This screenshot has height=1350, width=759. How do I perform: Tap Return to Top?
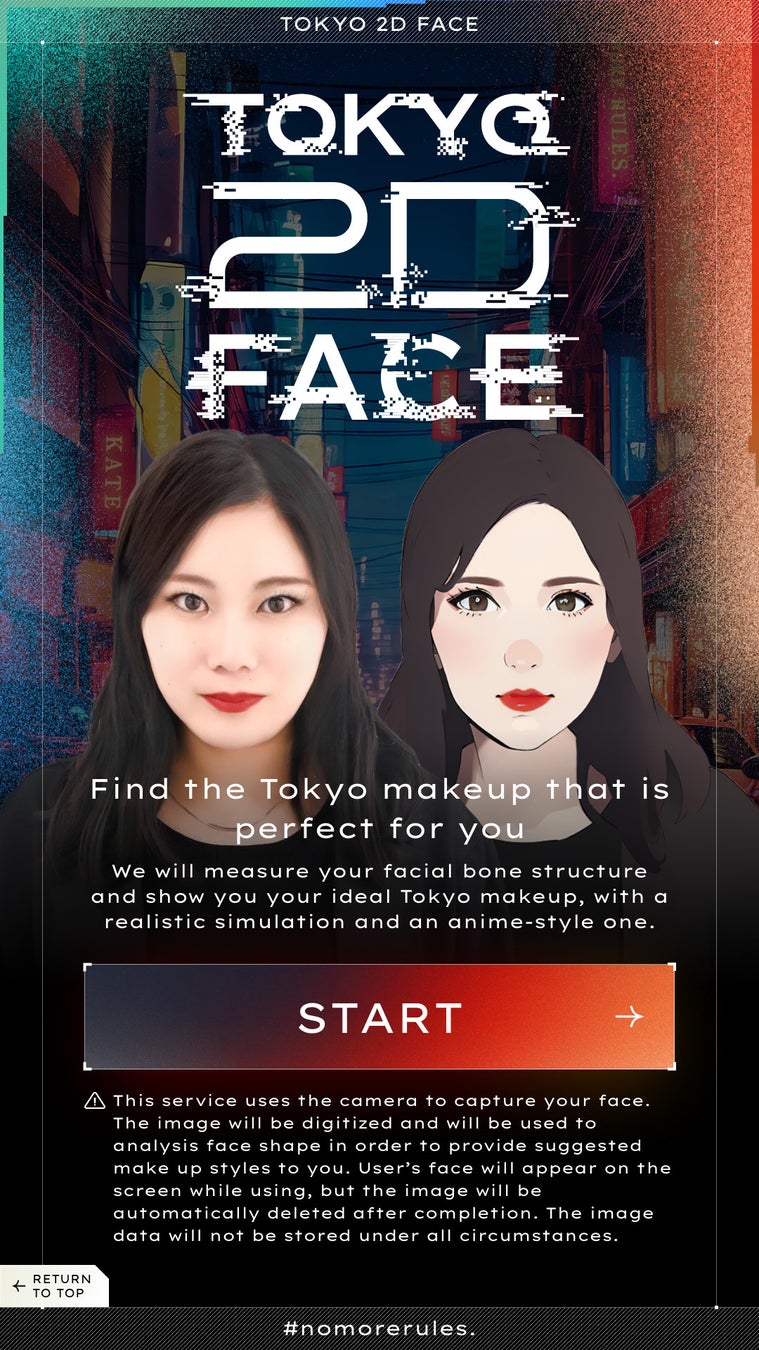pos(54,1286)
